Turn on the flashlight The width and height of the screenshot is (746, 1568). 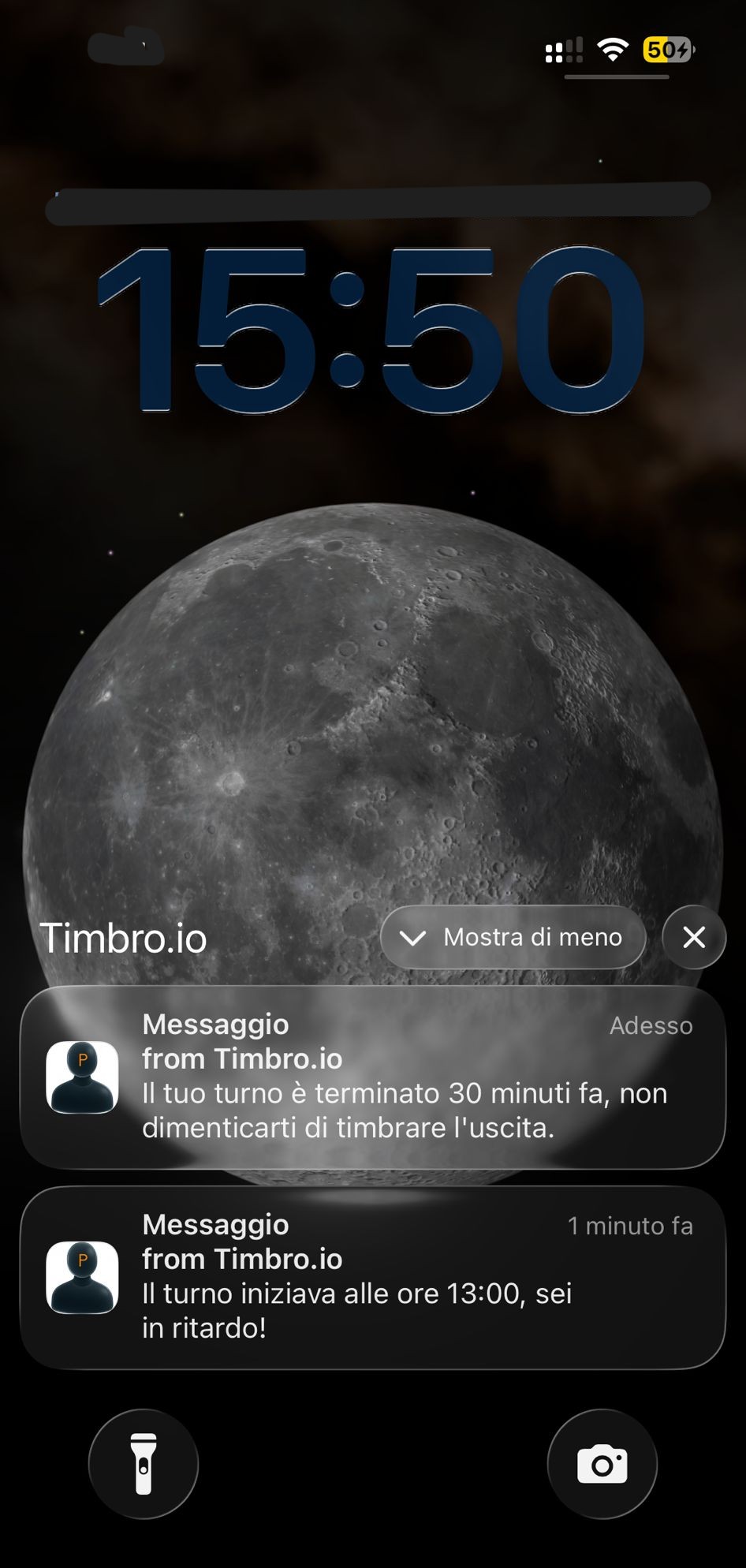tap(144, 1464)
